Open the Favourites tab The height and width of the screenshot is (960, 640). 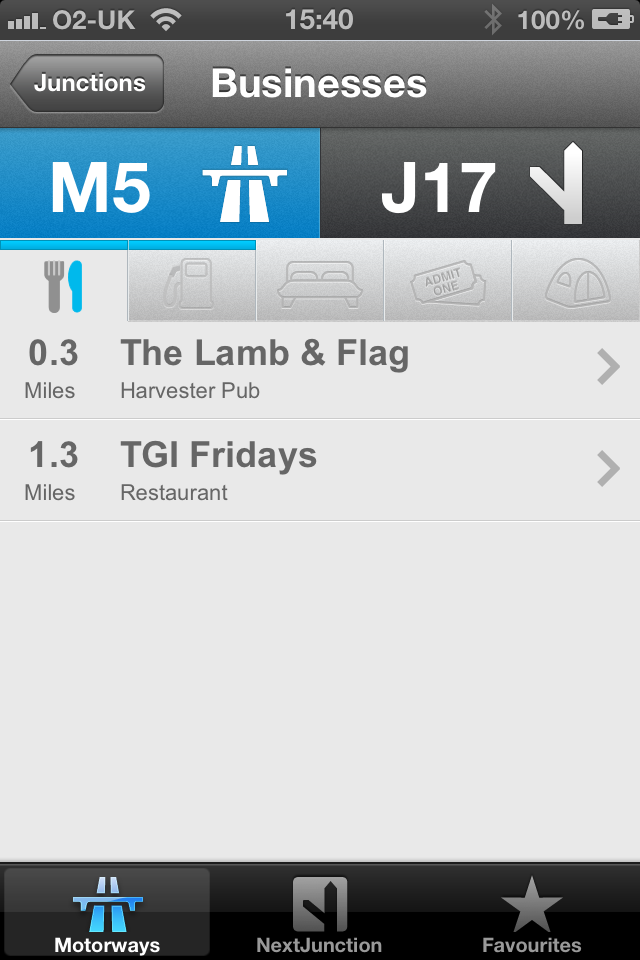click(x=531, y=913)
